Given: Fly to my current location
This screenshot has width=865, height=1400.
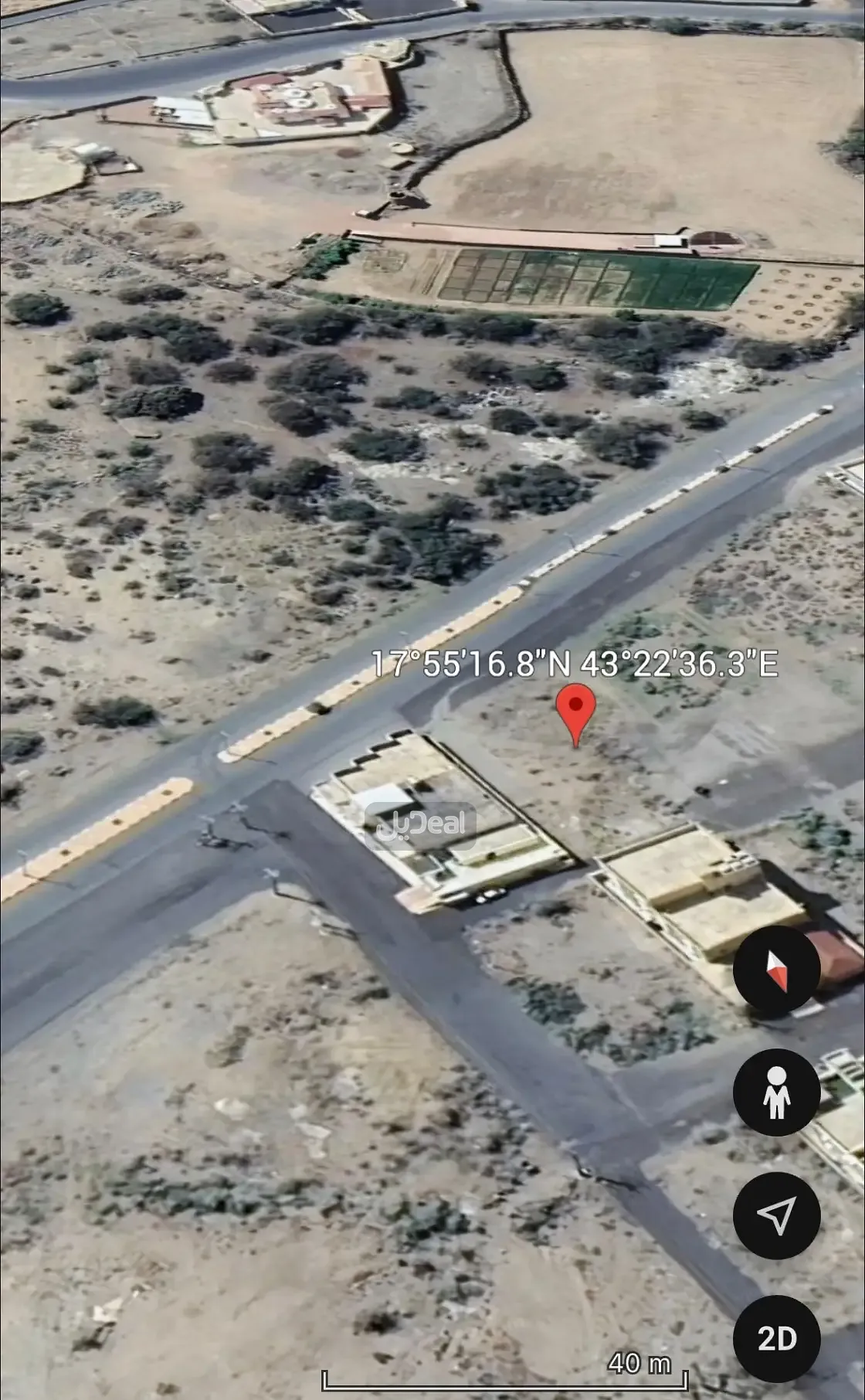Looking at the screenshot, I should pyautogui.click(x=776, y=1215).
